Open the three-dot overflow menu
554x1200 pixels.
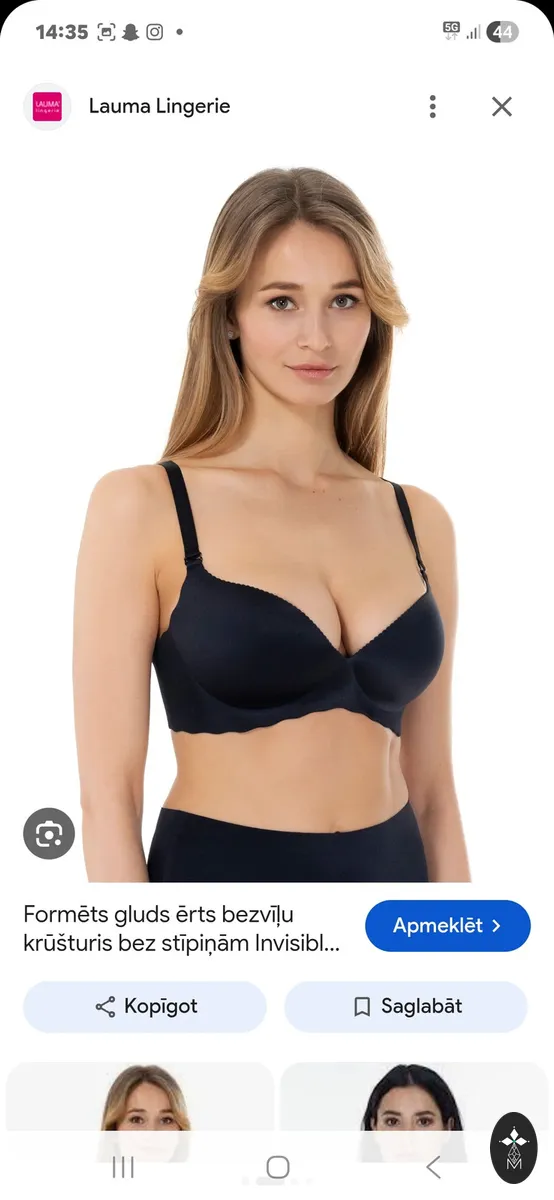pyautogui.click(x=432, y=106)
